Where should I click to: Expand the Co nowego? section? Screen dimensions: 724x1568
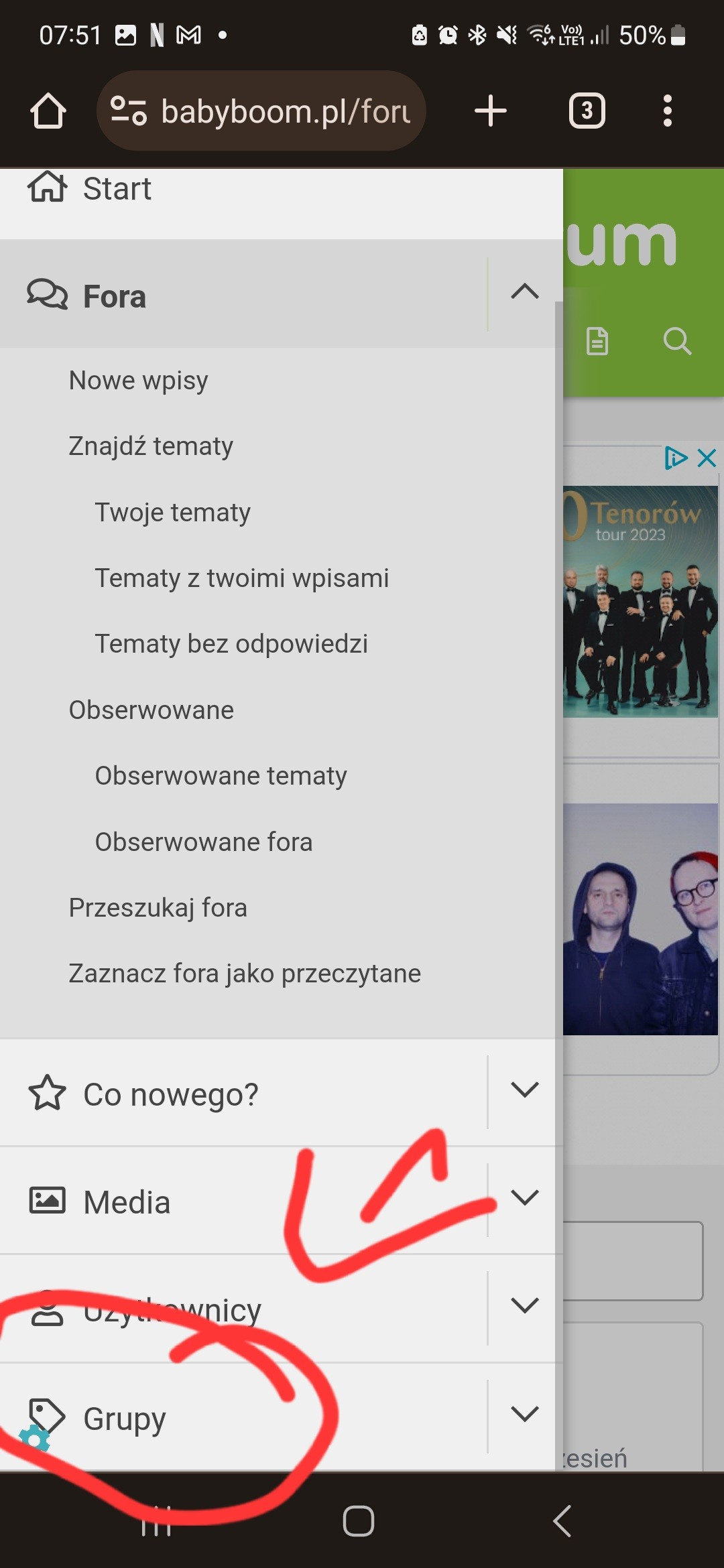[x=524, y=1090]
